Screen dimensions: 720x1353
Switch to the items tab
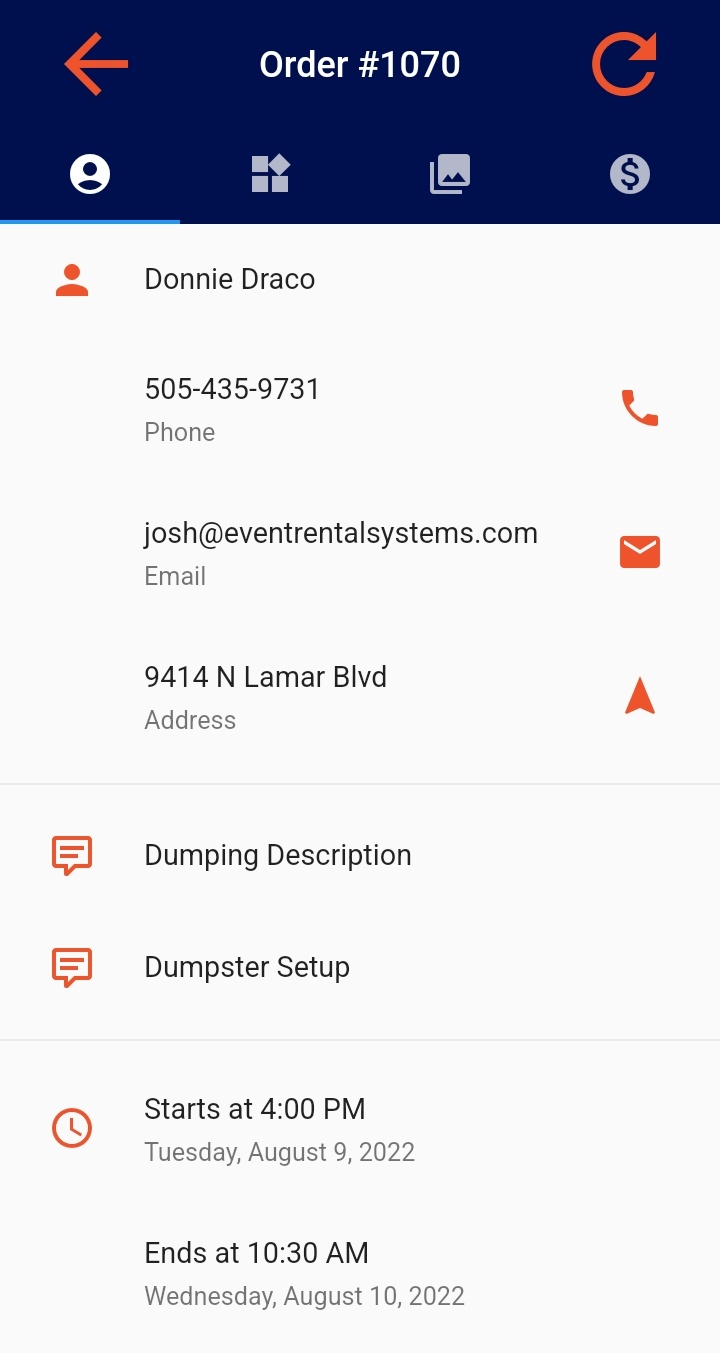[x=270, y=175]
